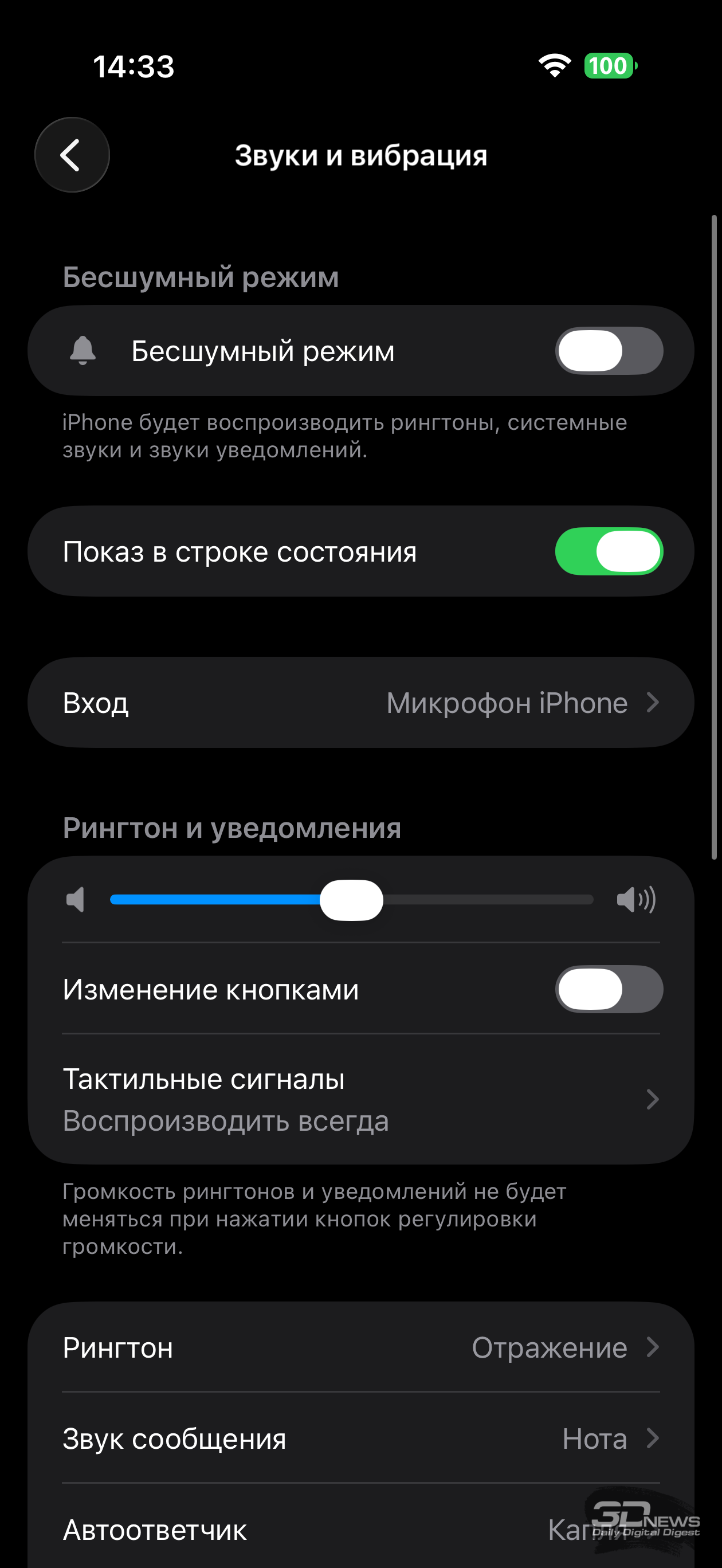Open Звук сообщения settings
This screenshot has height=1568, width=722.
click(x=360, y=1439)
